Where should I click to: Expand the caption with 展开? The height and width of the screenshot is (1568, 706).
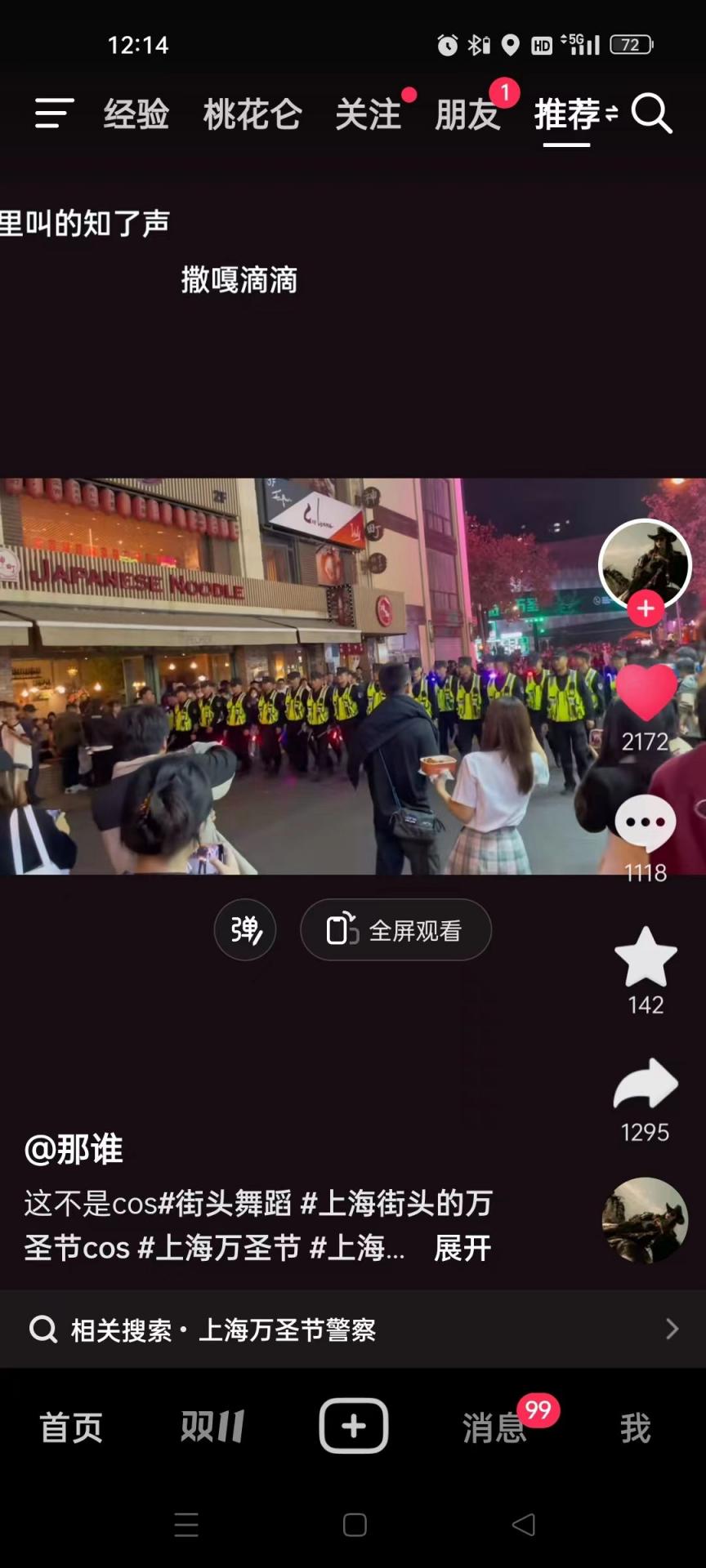tap(462, 1248)
